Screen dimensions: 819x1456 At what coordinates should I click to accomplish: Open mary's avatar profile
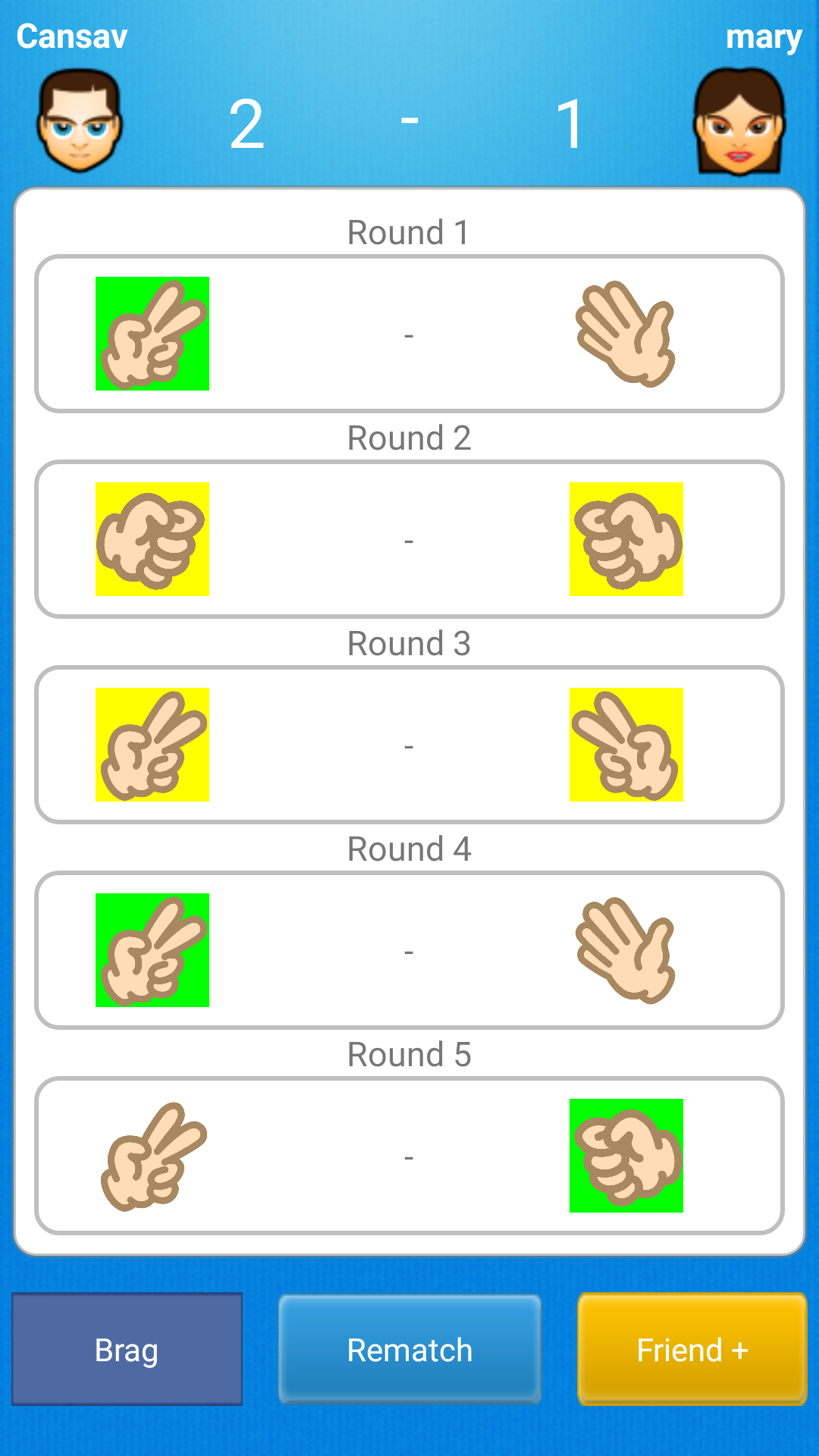pos(739,121)
